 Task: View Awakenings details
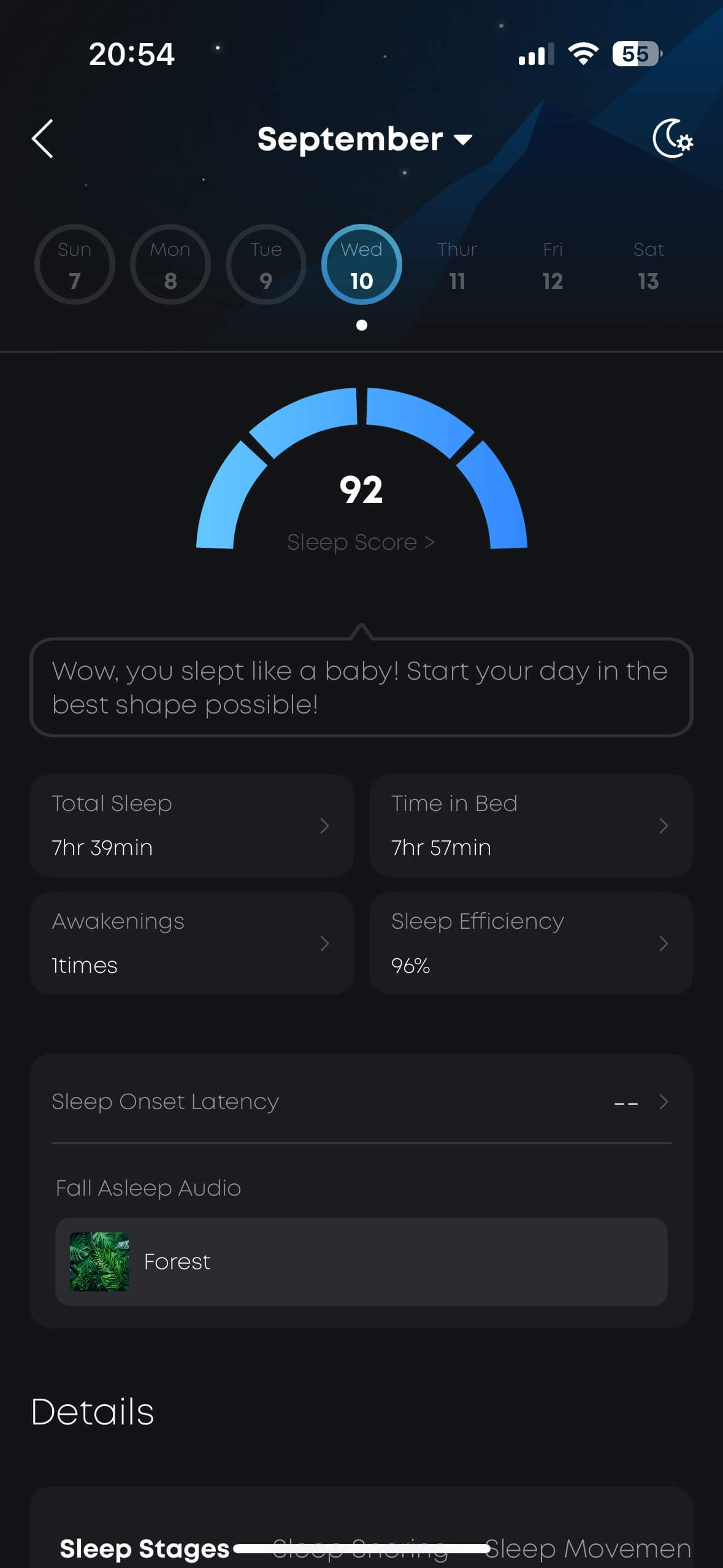192,943
